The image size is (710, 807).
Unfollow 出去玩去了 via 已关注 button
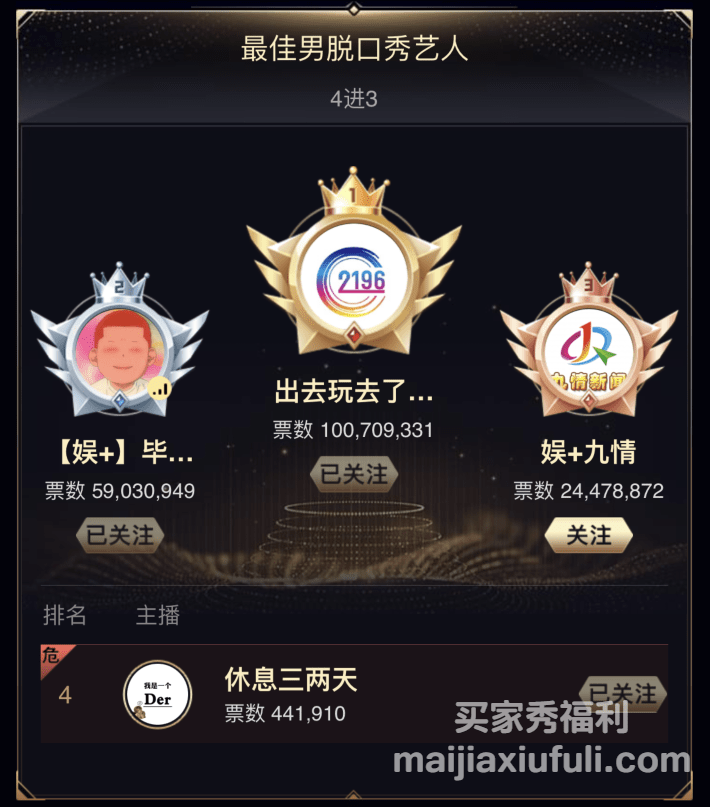(354, 473)
